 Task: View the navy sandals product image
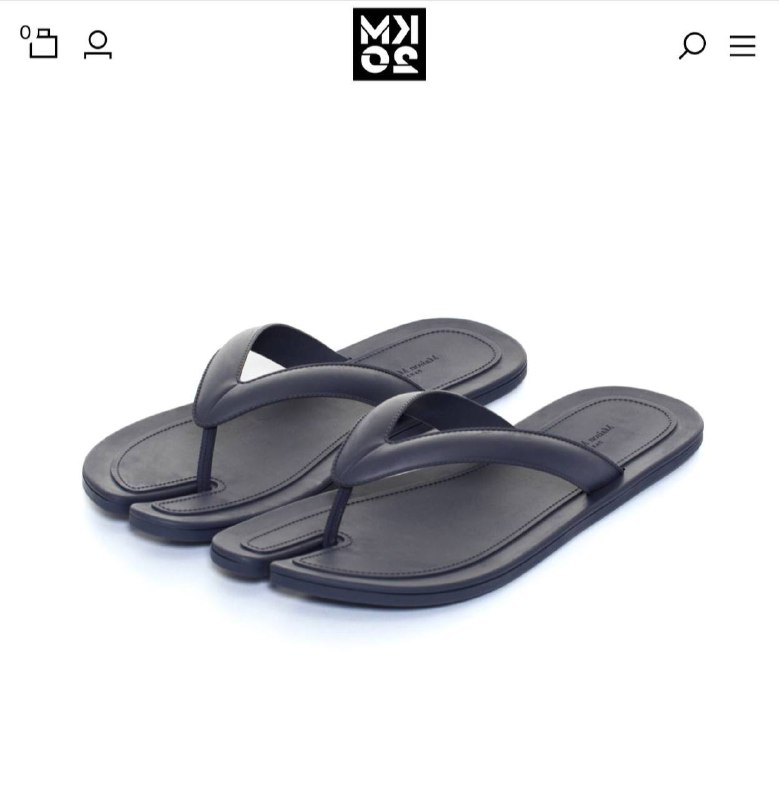tap(392, 460)
